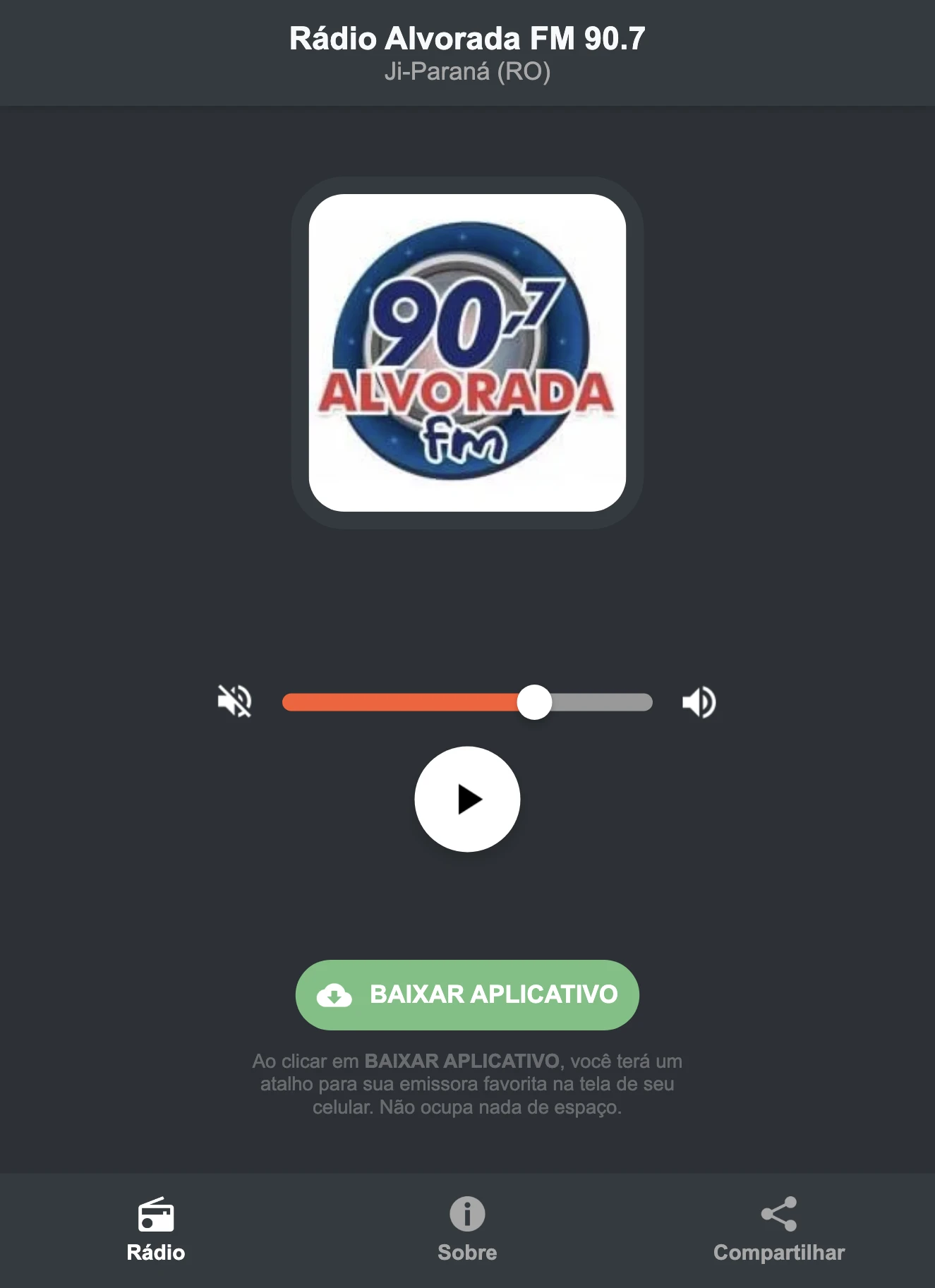Unmute audio using the muted speaker icon

pos(236,701)
